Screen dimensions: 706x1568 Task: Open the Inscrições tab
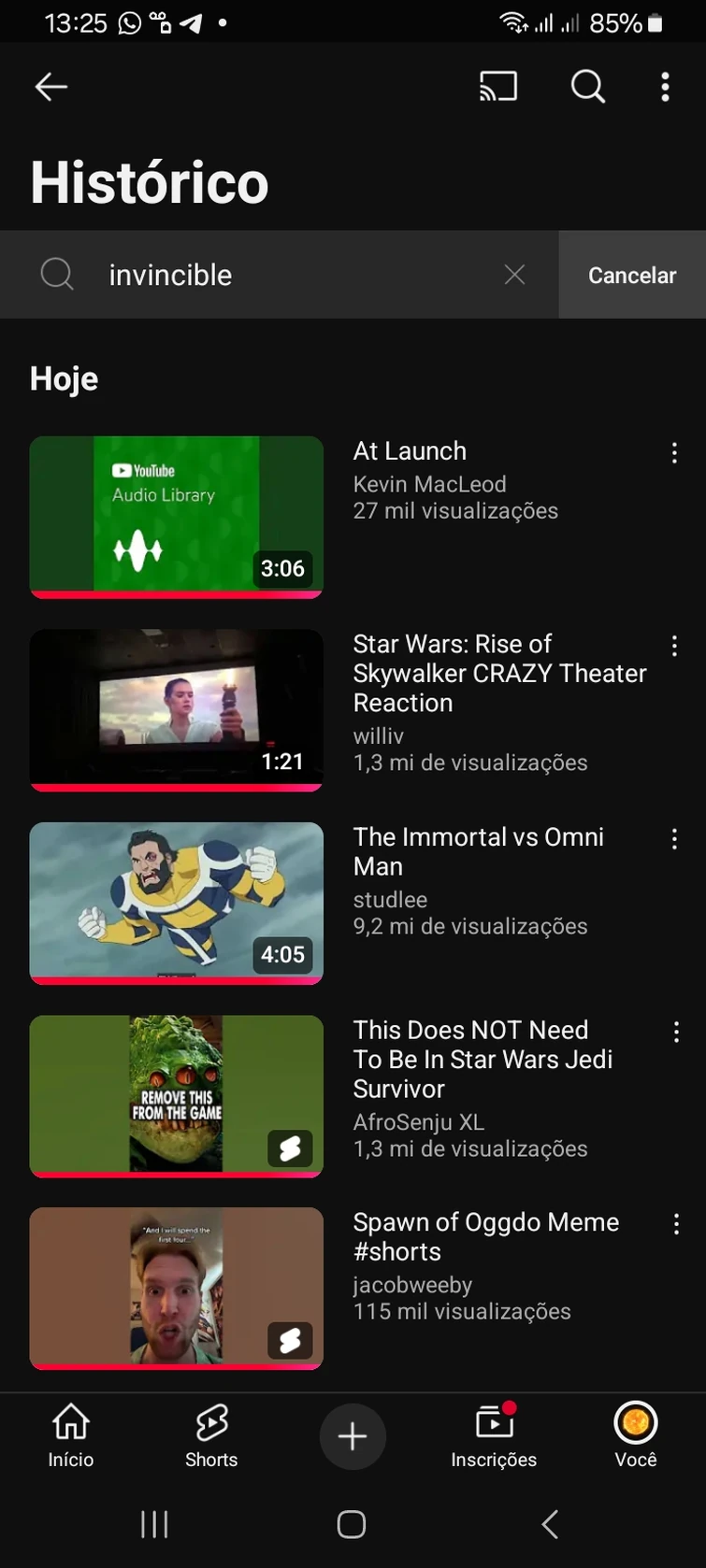494,1436
